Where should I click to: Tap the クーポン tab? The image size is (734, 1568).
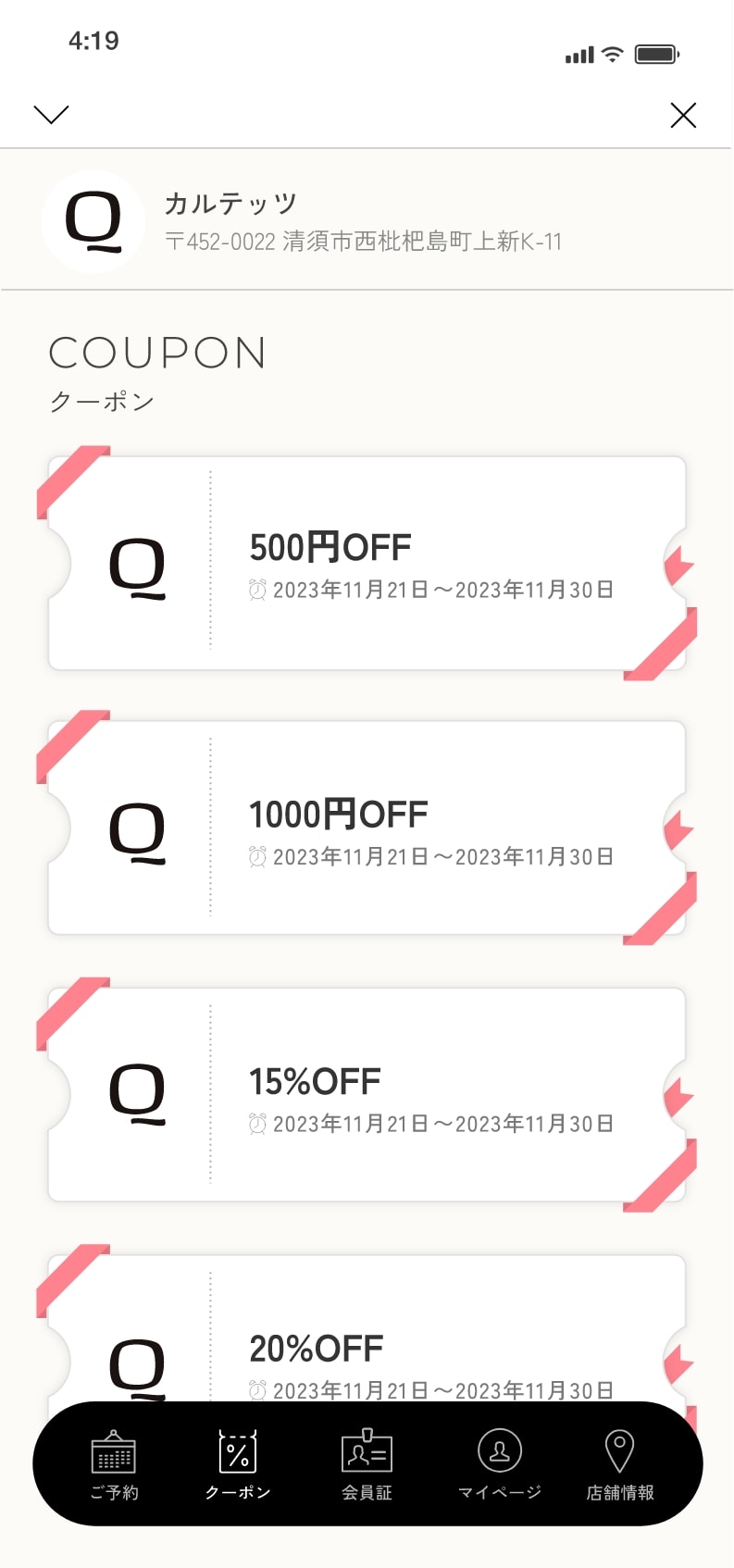[238, 1464]
